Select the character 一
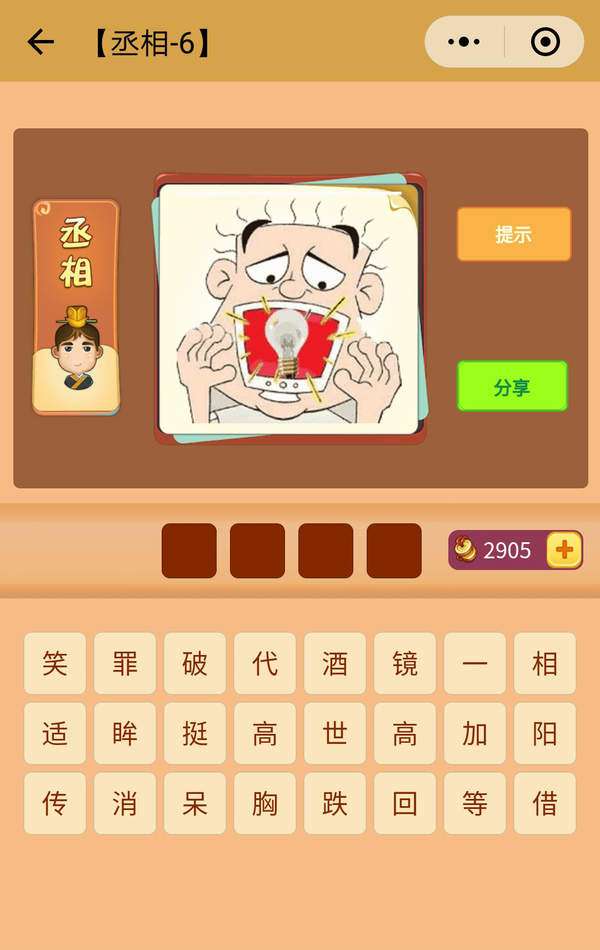600x950 pixels. coord(475,663)
